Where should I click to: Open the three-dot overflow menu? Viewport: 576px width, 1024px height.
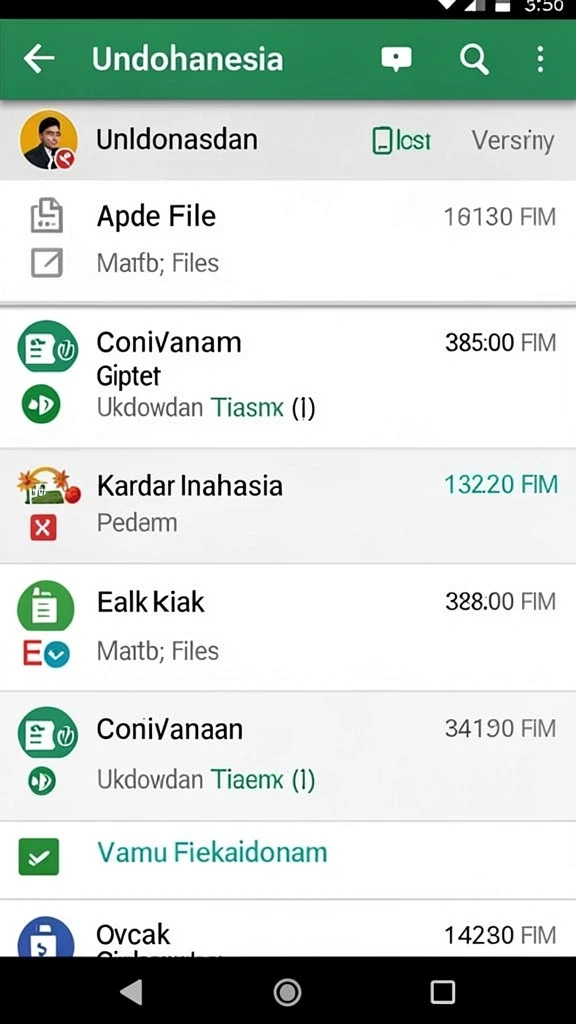click(x=540, y=59)
